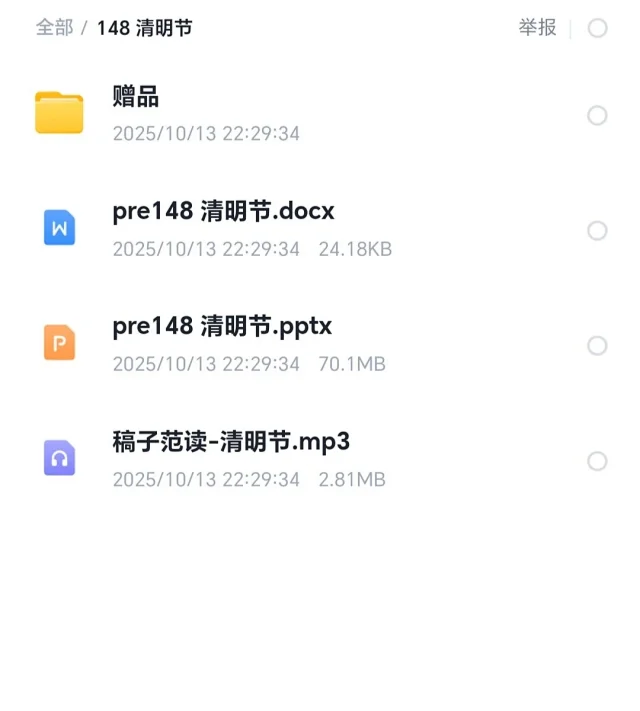
Task: Open pre148 清明节.docx
Action: [x=223, y=212]
